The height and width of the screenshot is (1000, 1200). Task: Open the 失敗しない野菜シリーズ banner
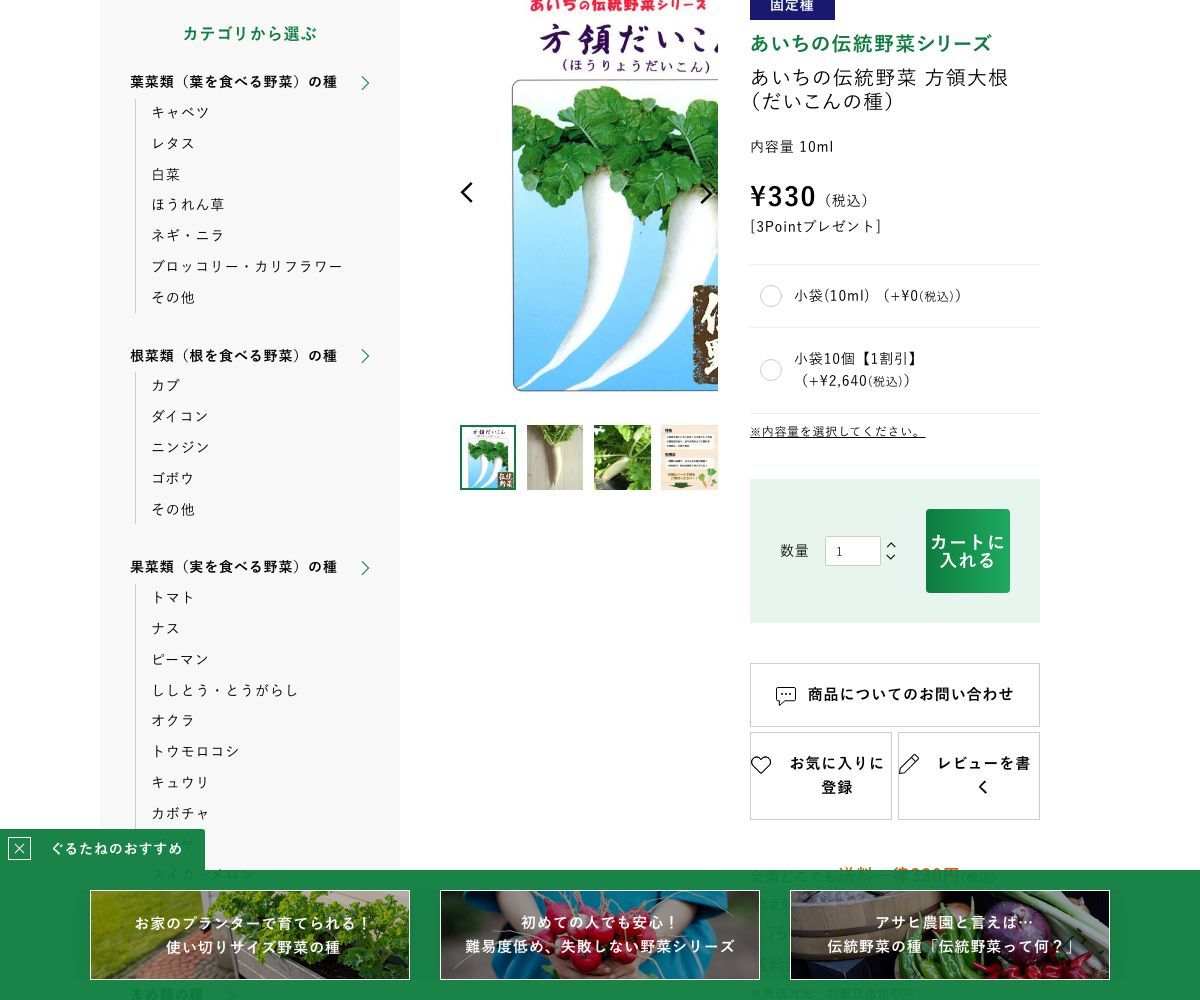coord(600,935)
